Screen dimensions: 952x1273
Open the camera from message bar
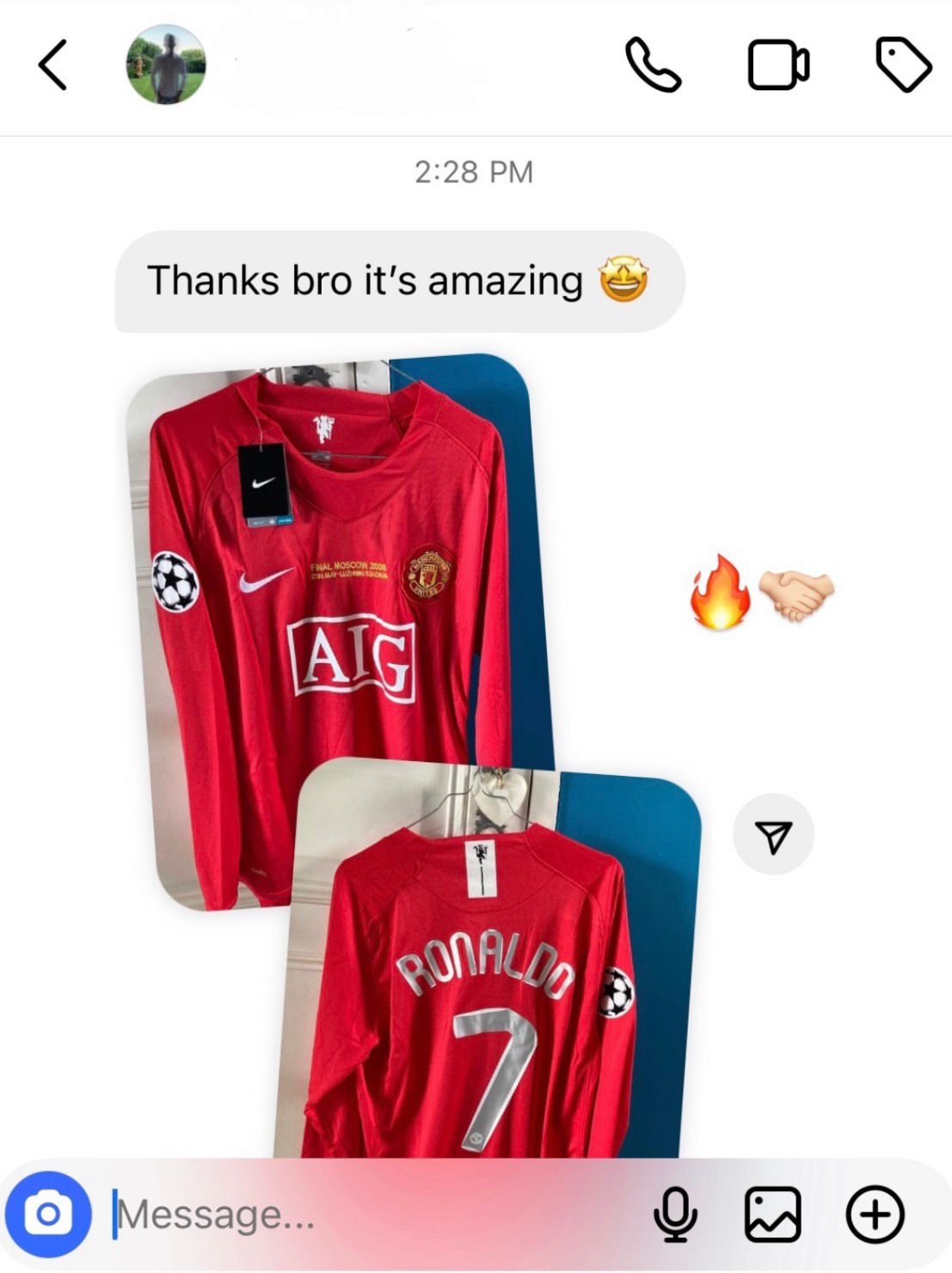(49, 1215)
